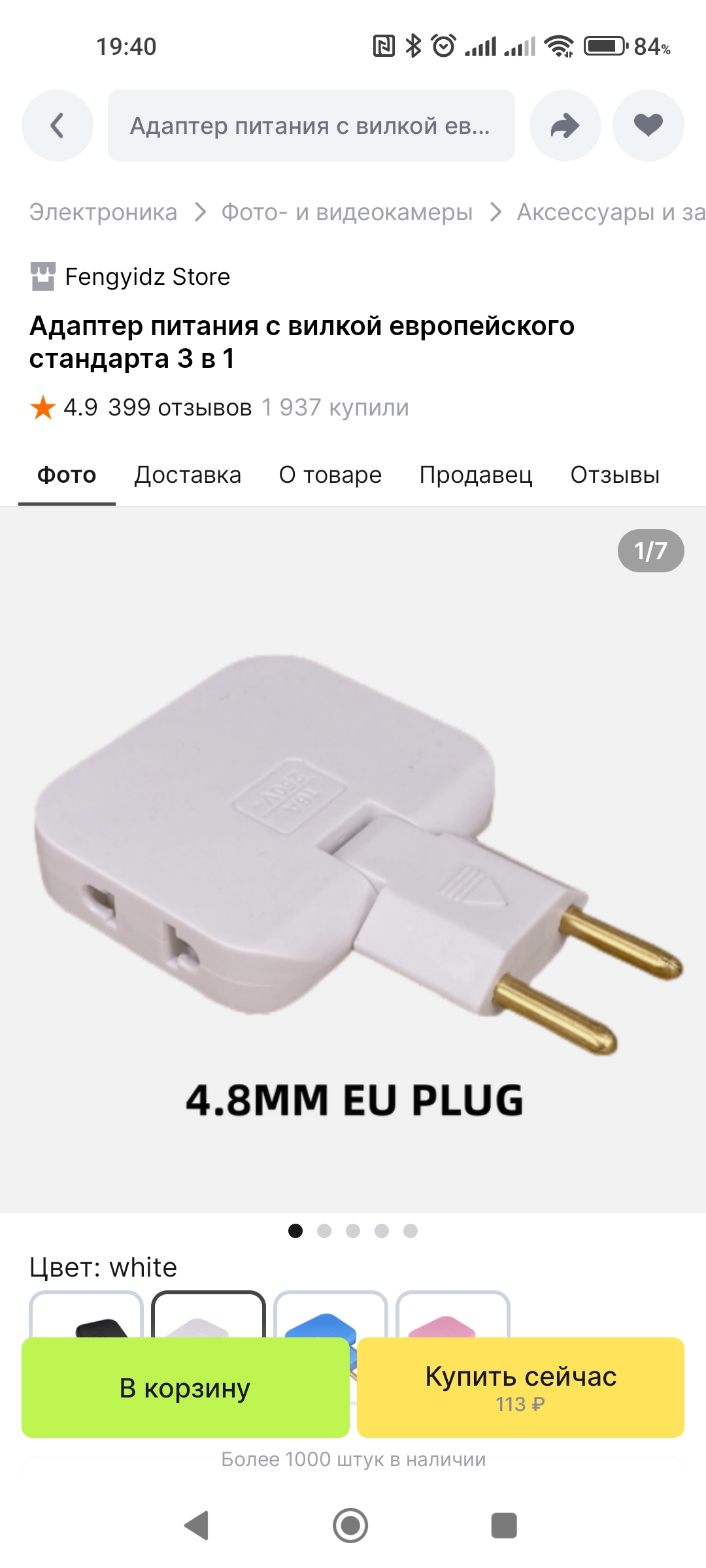Screen dimensions: 706x1568
Task: Add item with В корзину button
Action: click(x=186, y=1388)
